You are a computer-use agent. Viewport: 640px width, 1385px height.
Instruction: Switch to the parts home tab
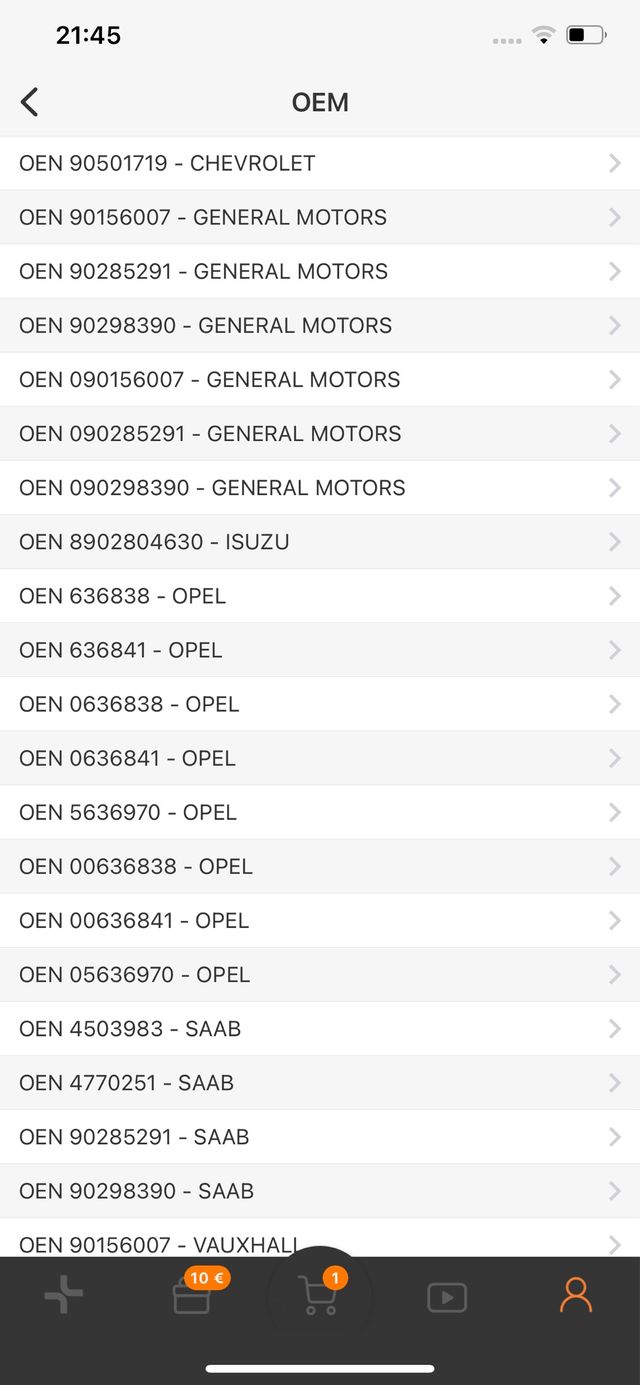pyautogui.click(x=64, y=1297)
